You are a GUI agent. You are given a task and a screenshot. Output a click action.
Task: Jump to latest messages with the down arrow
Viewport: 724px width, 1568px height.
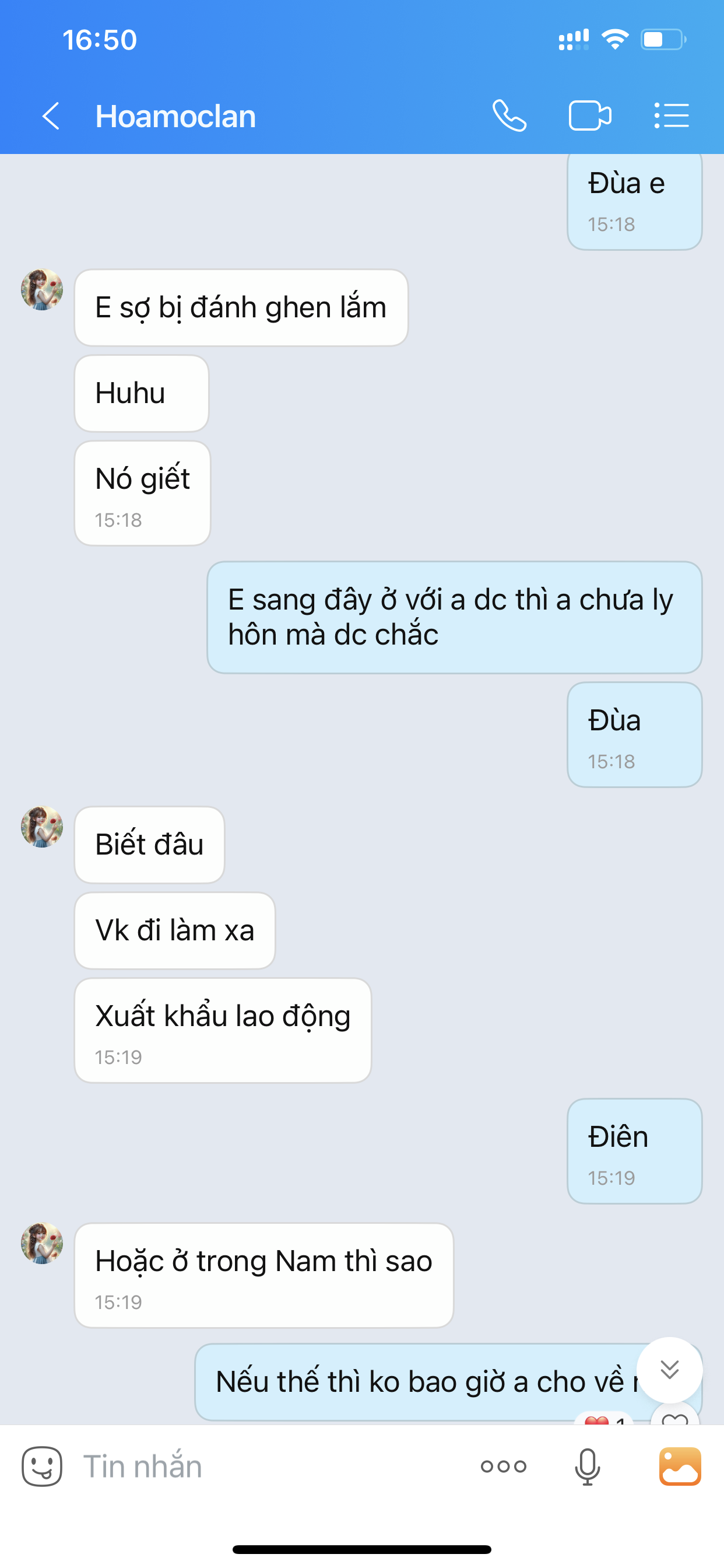click(x=669, y=1370)
